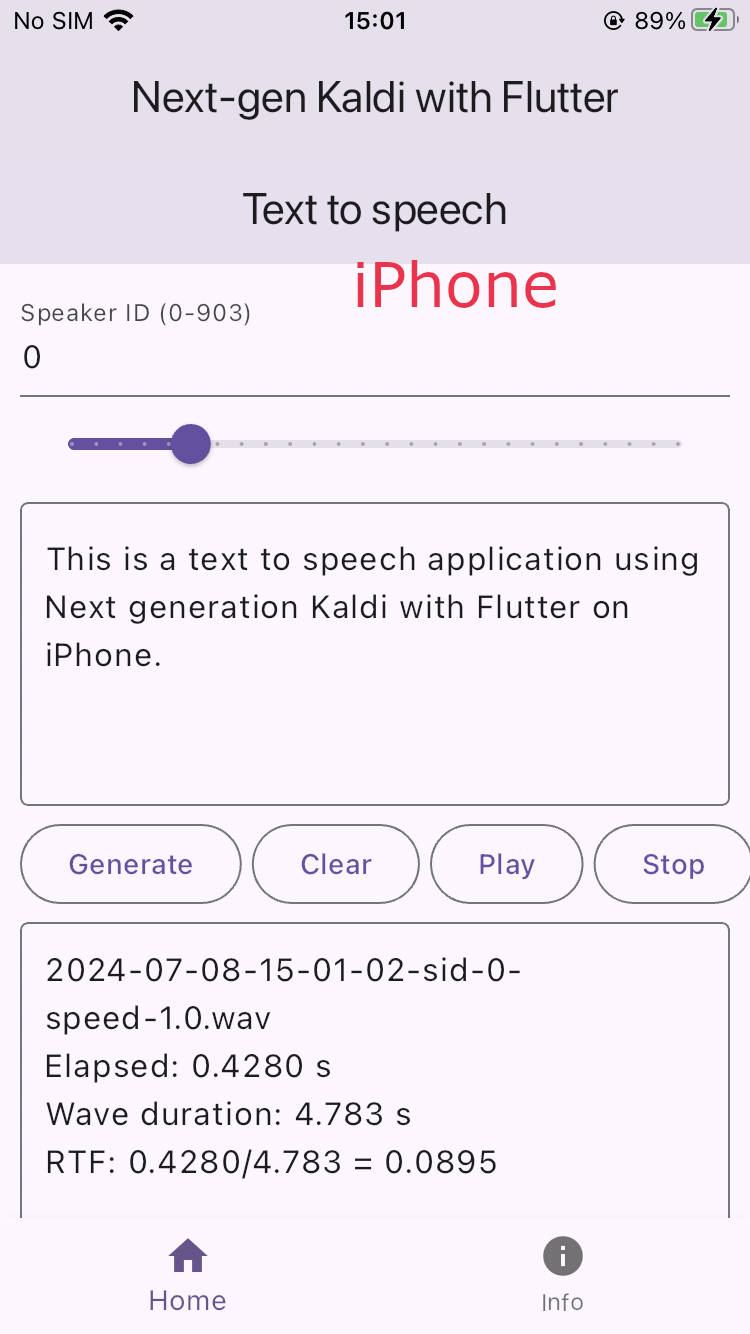Open the Info tab
Screen dimensions: 750x1334
tap(562, 1274)
